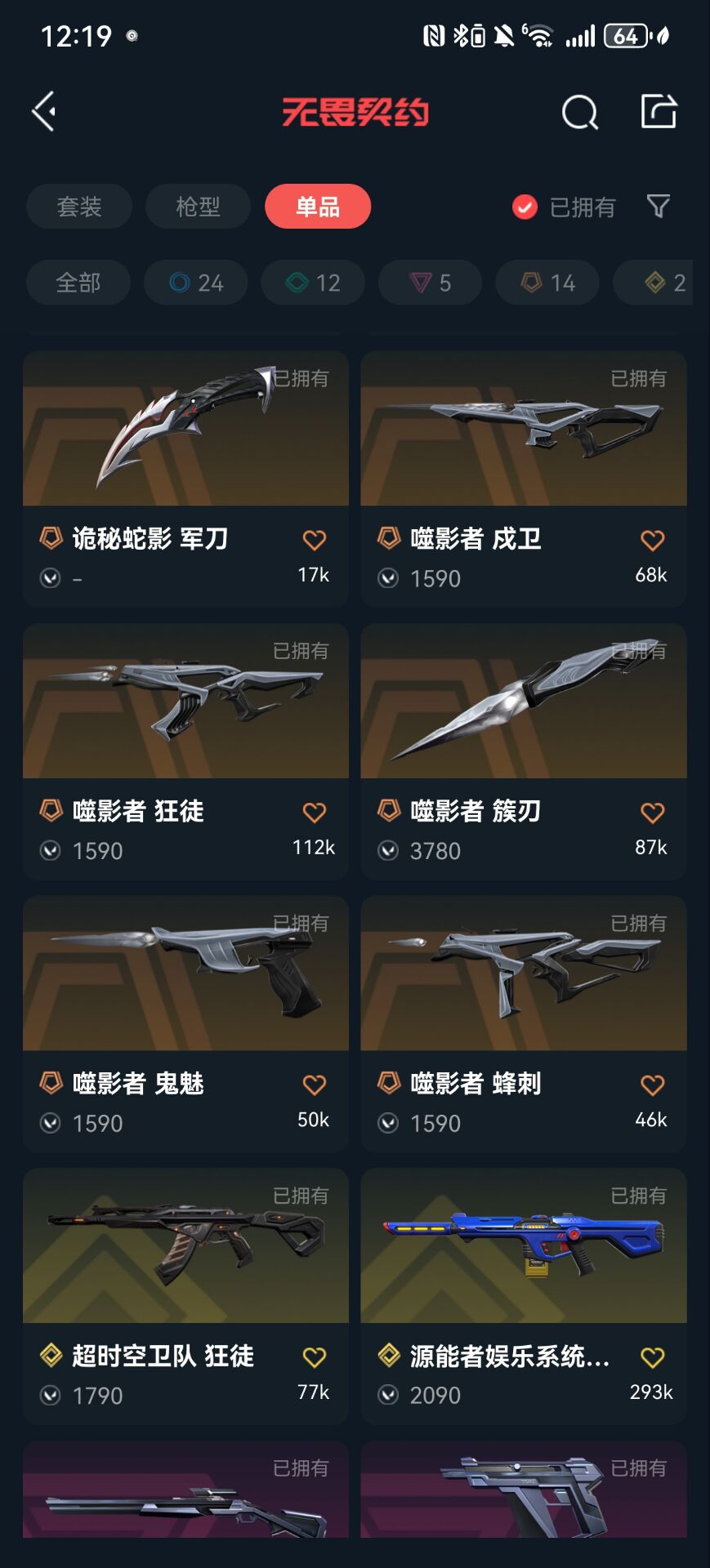Screen dimensions: 710x1568
Task: Filter by the chip showing 24
Action: [196, 283]
